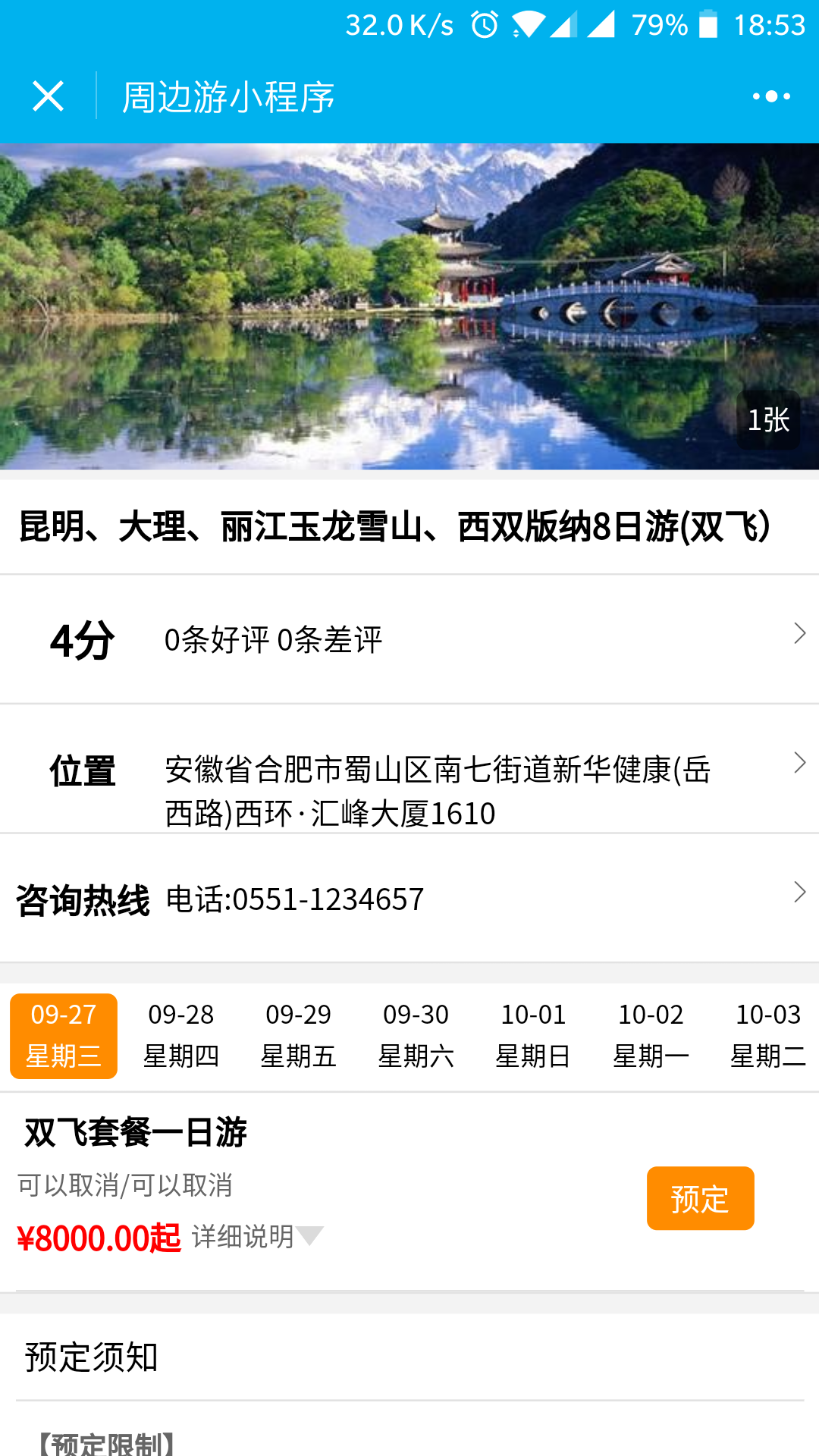Switch to 09-30 星期六

coord(416,1035)
